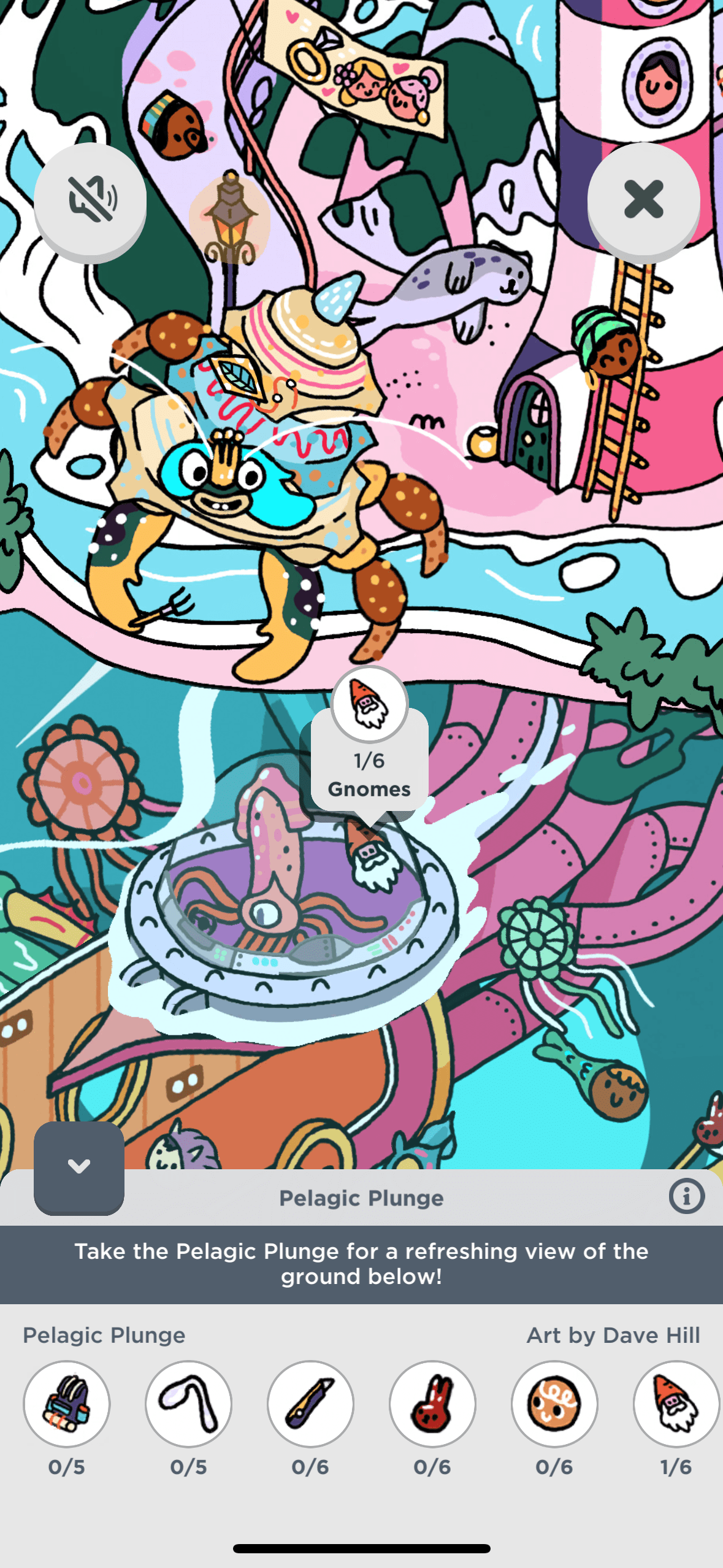Close the Pelagic Plunge game
The width and height of the screenshot is (723, 1568).
click(x=643, y=199)
